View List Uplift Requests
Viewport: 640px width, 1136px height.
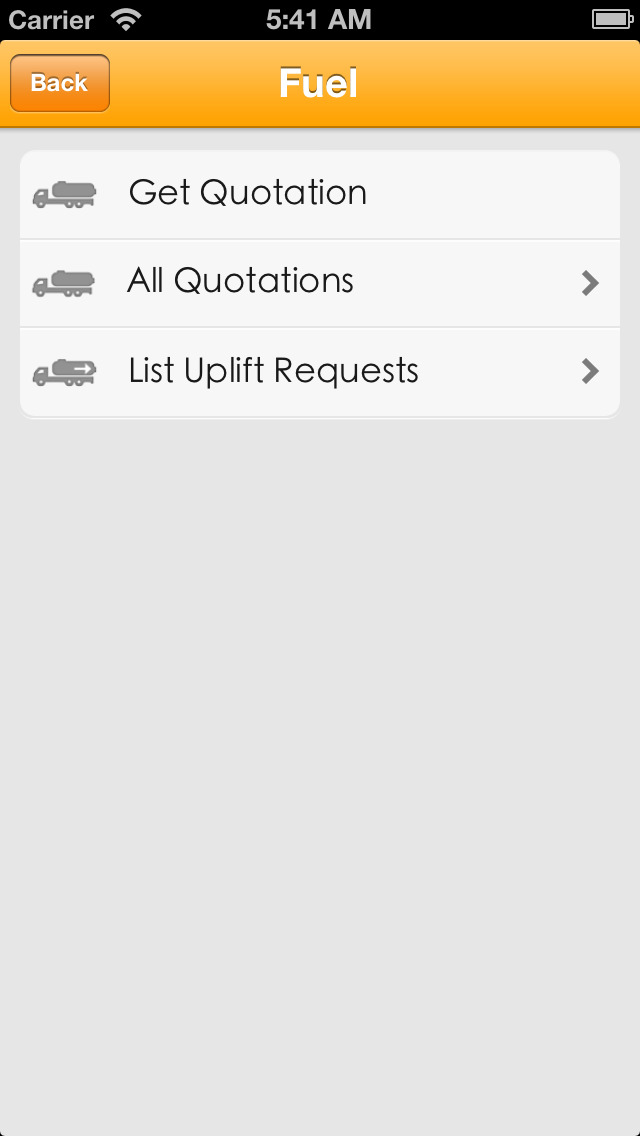coord(320,372)
